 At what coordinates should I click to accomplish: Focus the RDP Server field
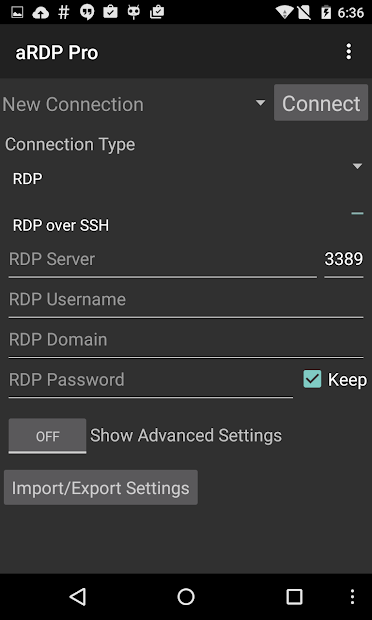pyautogui.click(x=162, y=260)
